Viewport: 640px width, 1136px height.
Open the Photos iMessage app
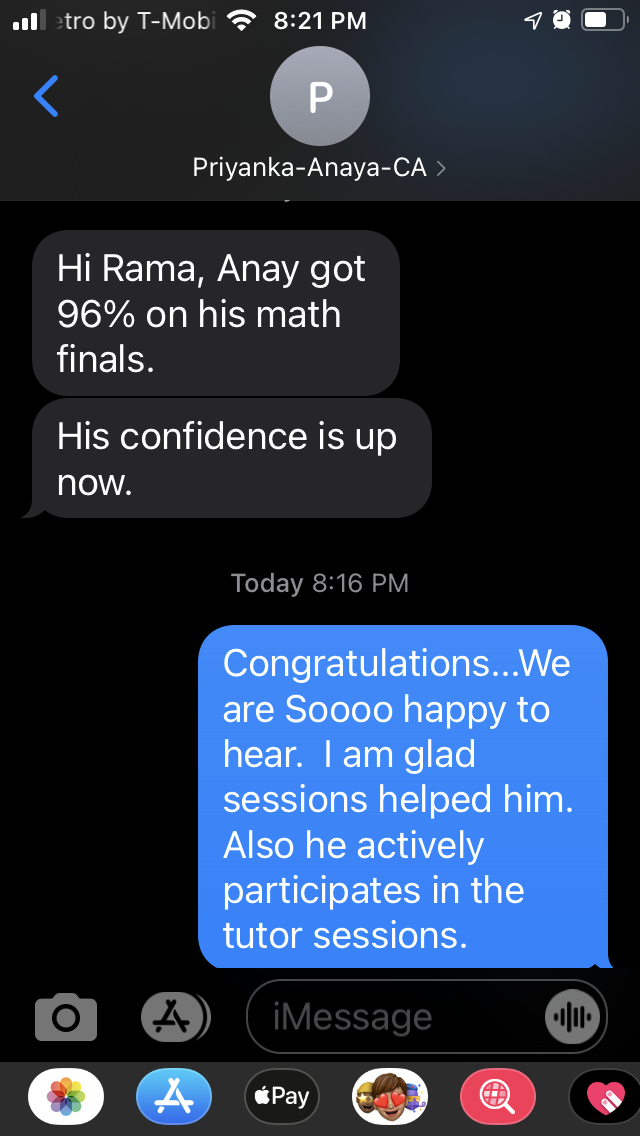point(66,1096)
